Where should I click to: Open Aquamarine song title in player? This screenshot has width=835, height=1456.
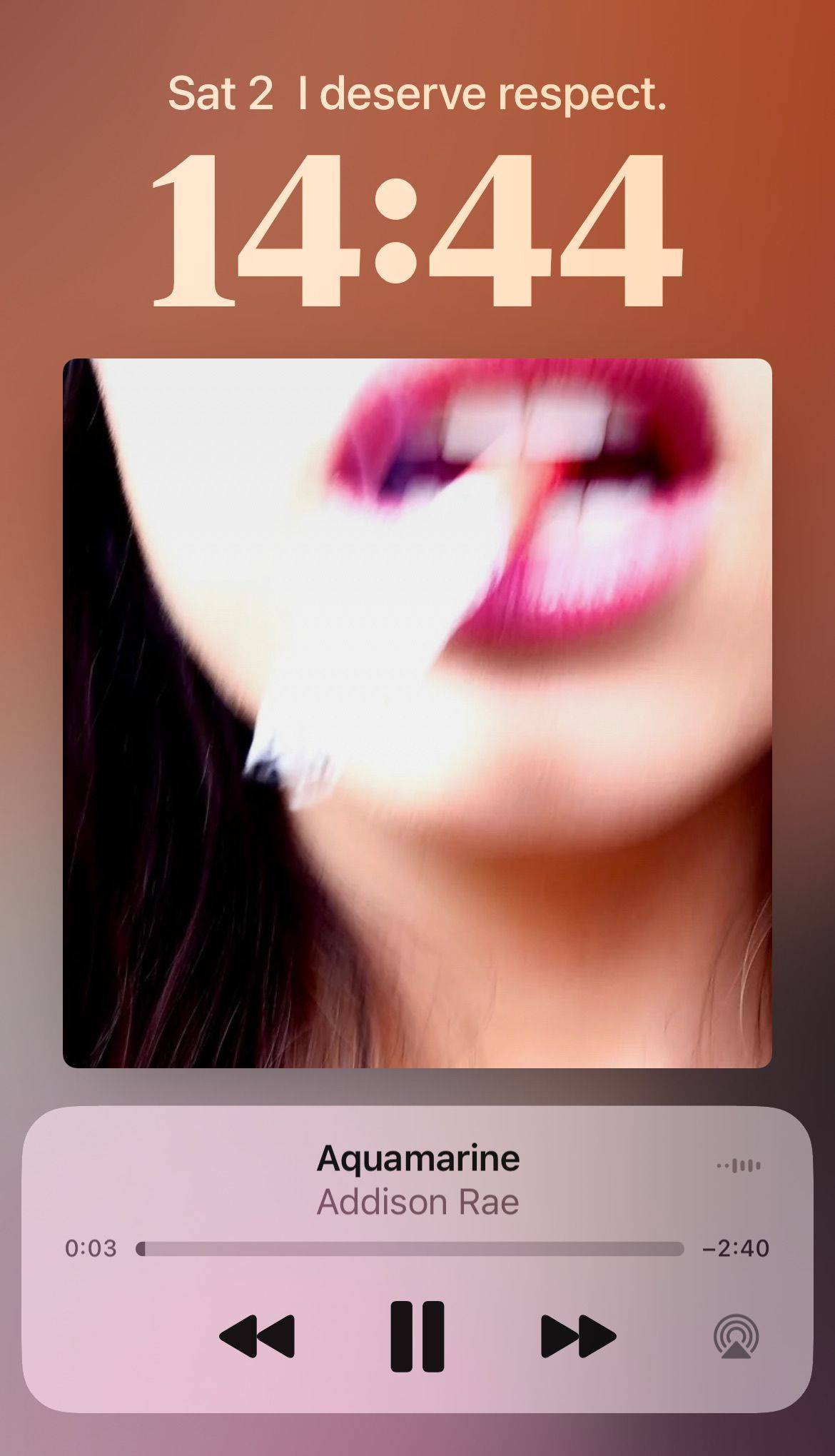point(418,1158)
